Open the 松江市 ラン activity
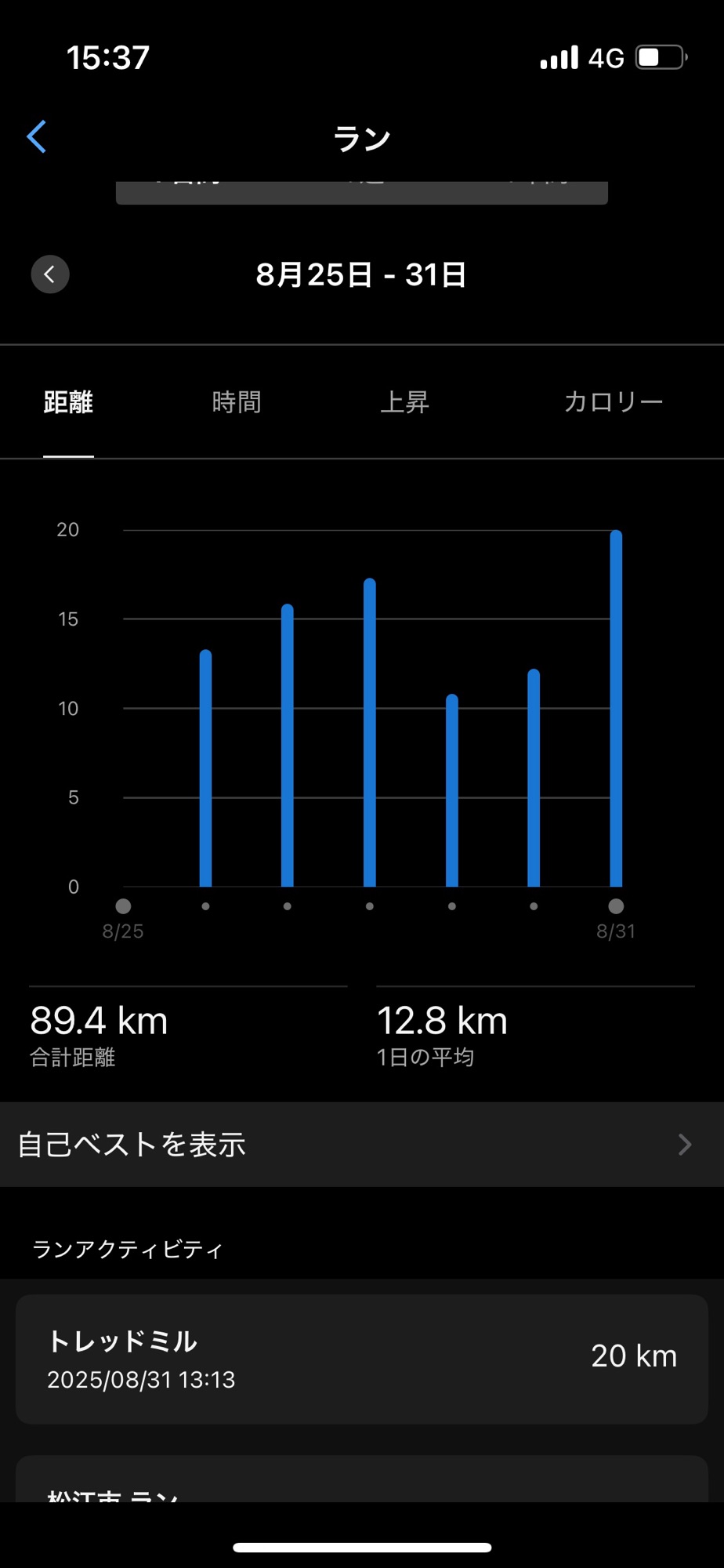 (362, 1479)
